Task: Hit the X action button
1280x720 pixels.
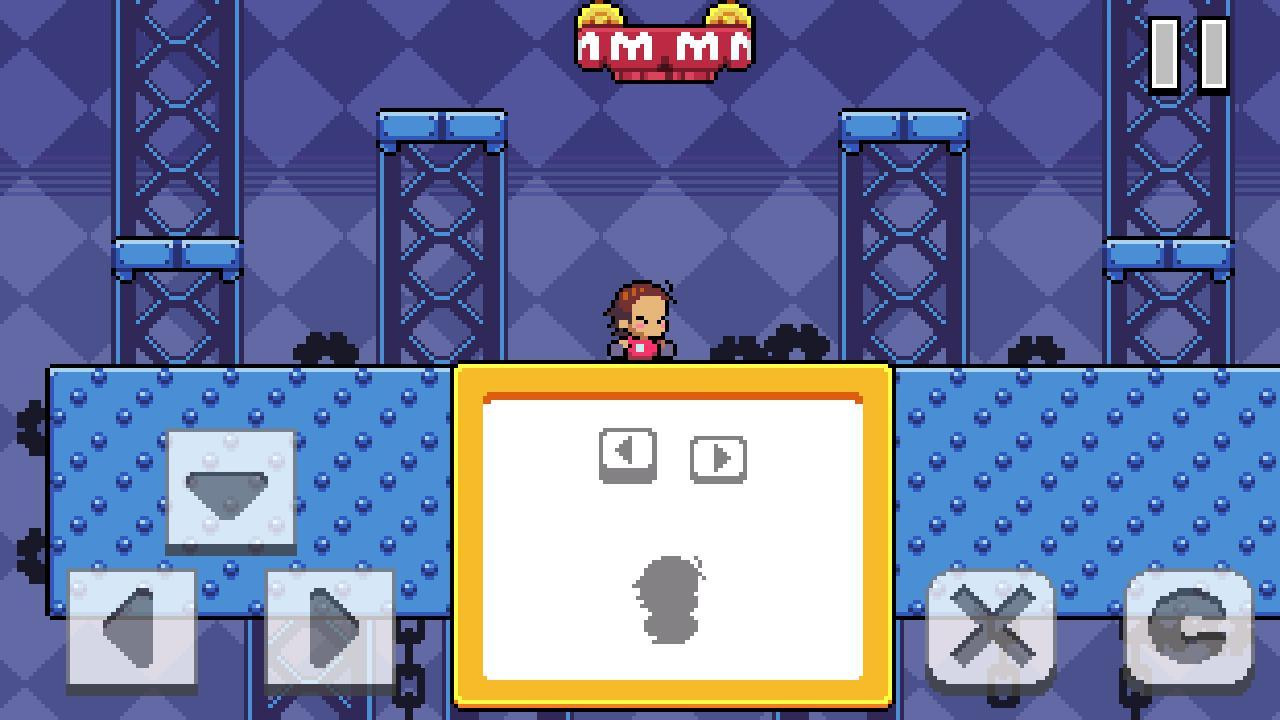Action: [x=990, y=629]
